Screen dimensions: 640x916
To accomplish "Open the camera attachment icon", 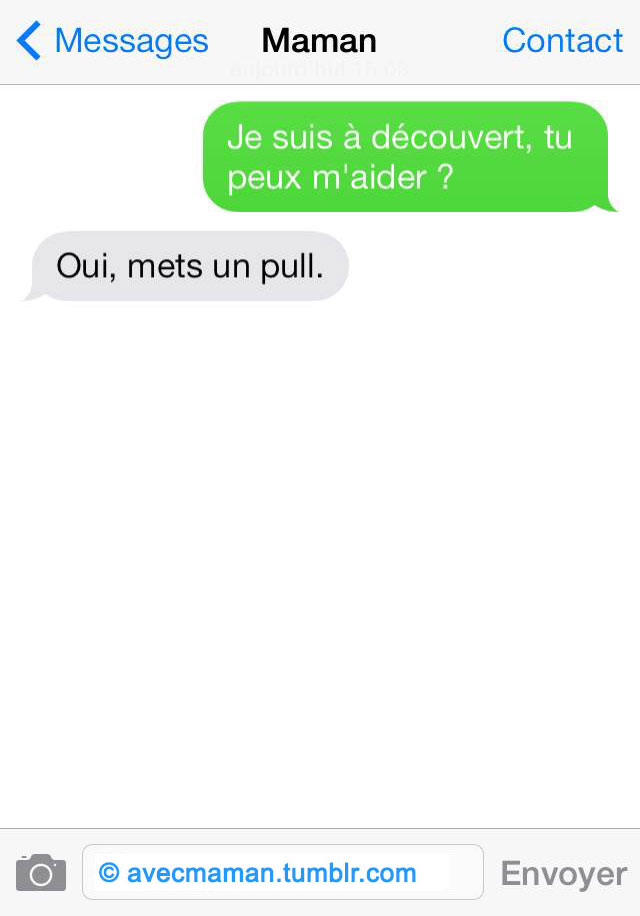I will tap(41, 873).
